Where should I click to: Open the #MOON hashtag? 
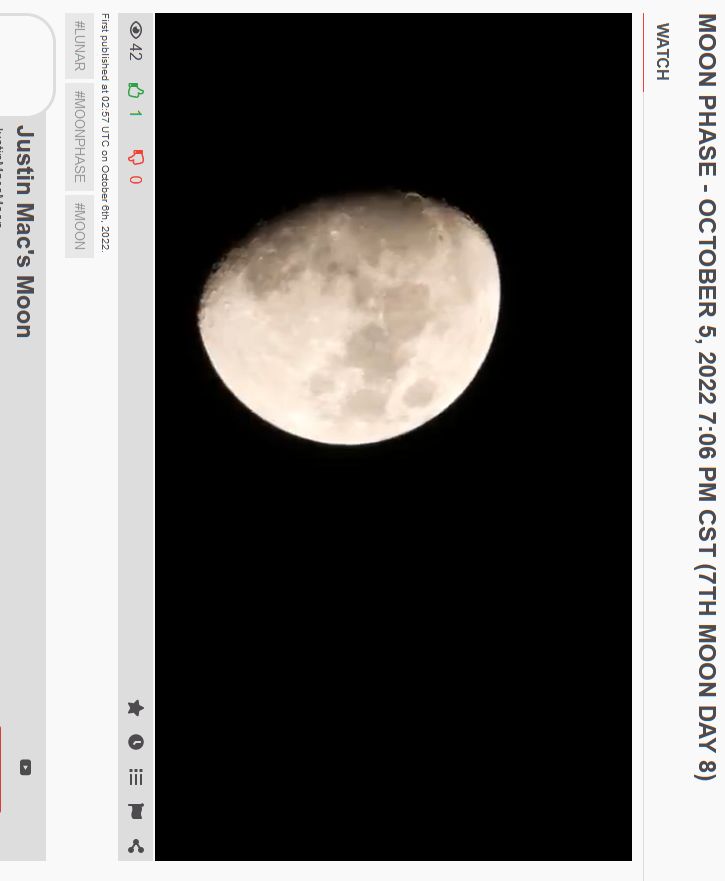coord(80,226)
